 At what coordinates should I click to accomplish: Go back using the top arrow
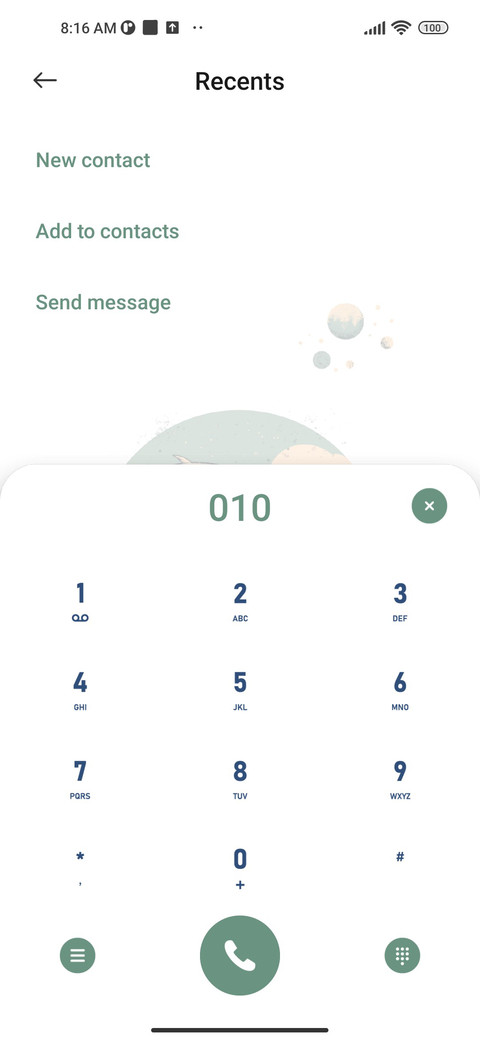[44, 80]
